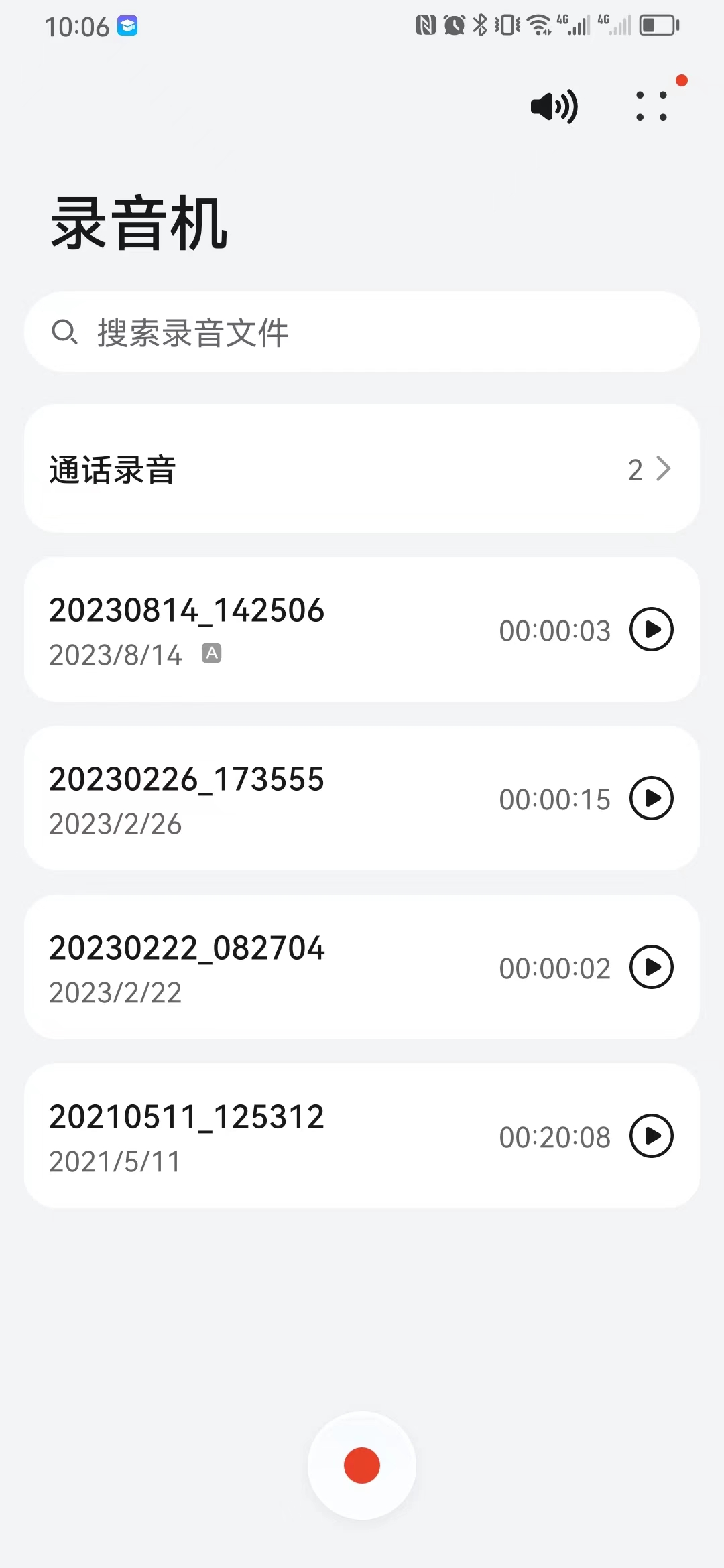Play recording 20230814_142506
Screen dimensions: 724x1568
click(651, 629)
